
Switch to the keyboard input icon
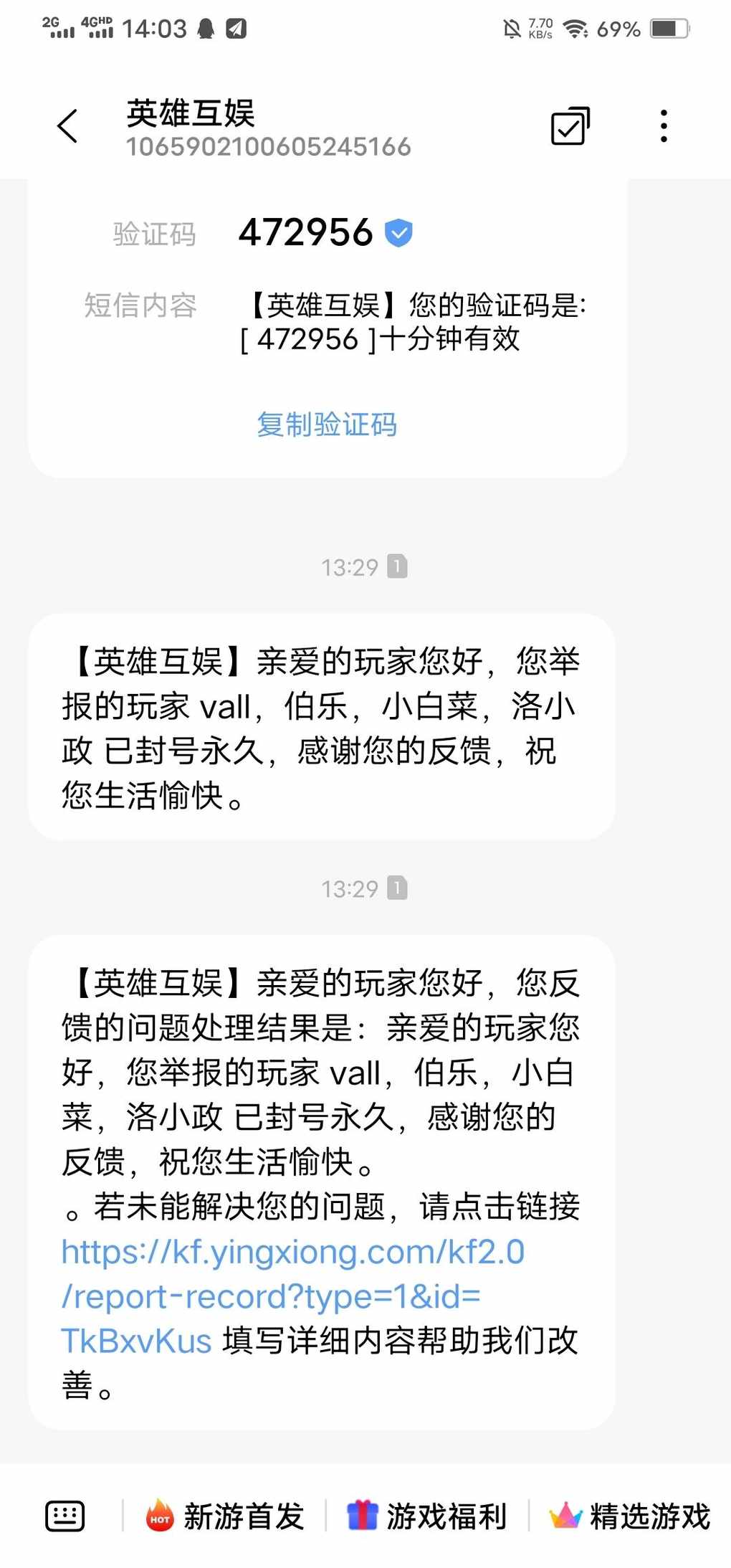[x=65, y=1515]
